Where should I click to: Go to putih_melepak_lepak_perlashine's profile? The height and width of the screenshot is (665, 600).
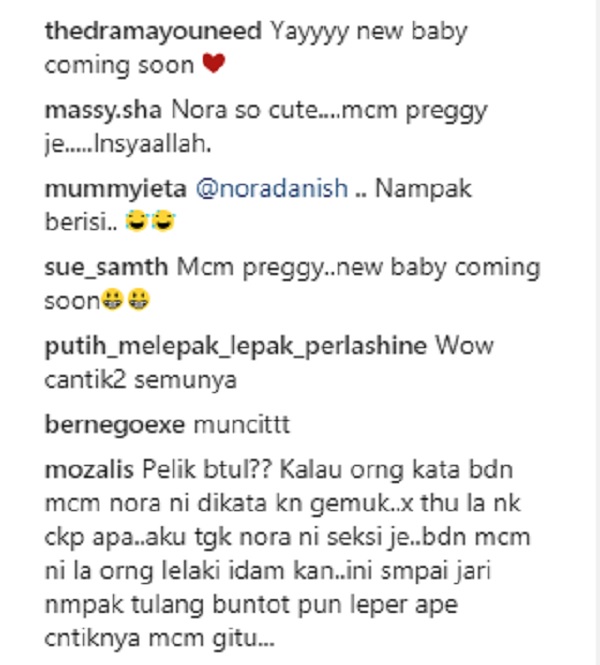pos(236,346)
